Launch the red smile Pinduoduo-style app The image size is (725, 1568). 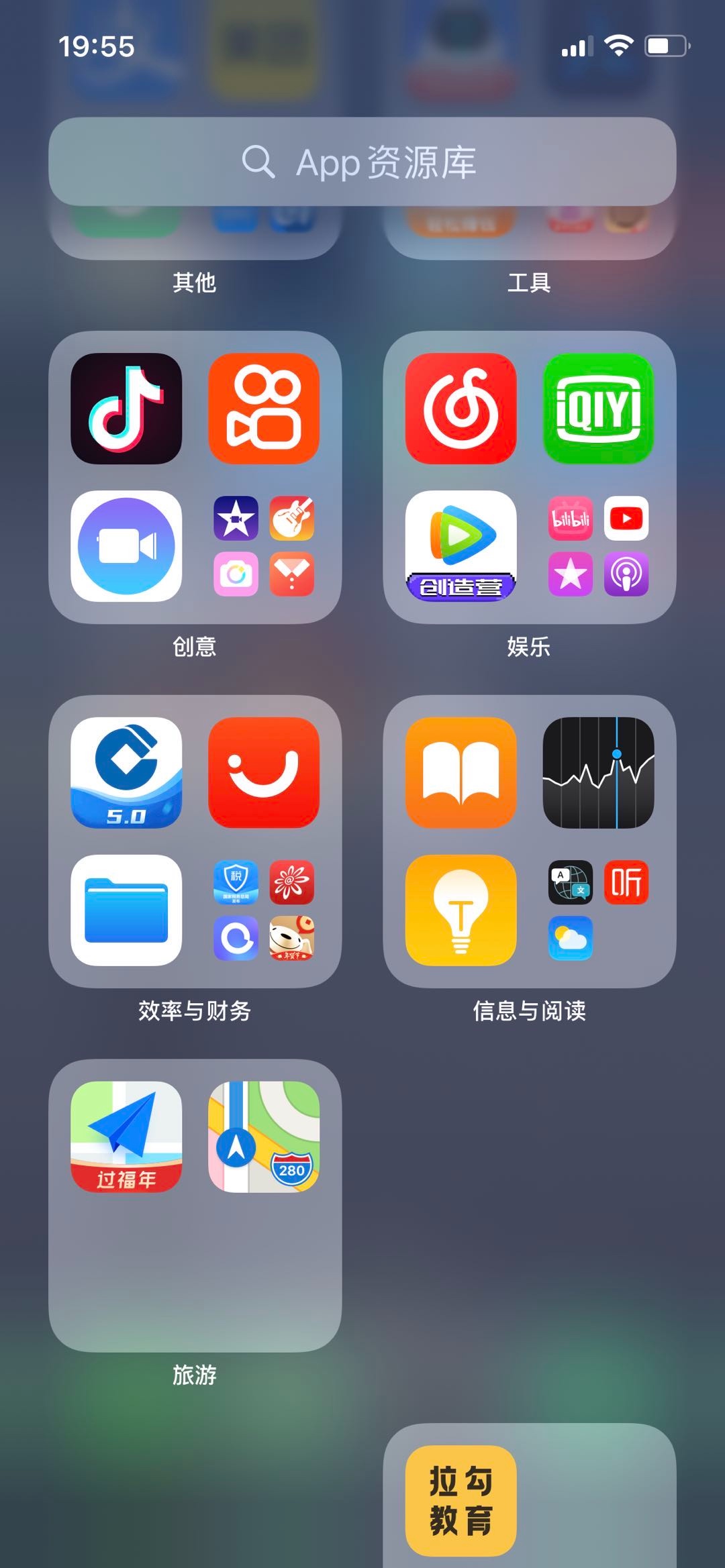click(263, 773)
